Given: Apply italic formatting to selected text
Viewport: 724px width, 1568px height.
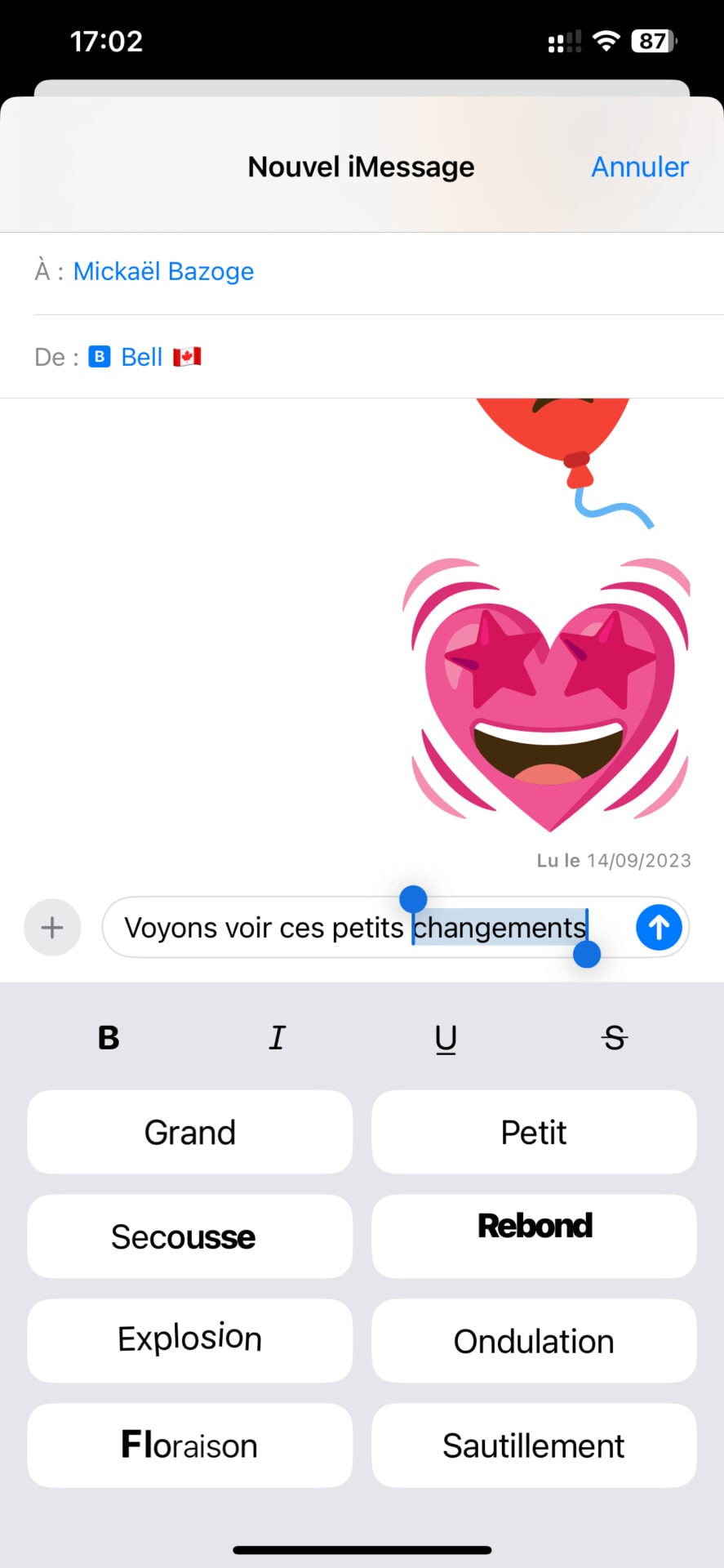Looking at the screenshot, I should (x=277, y=1038).
